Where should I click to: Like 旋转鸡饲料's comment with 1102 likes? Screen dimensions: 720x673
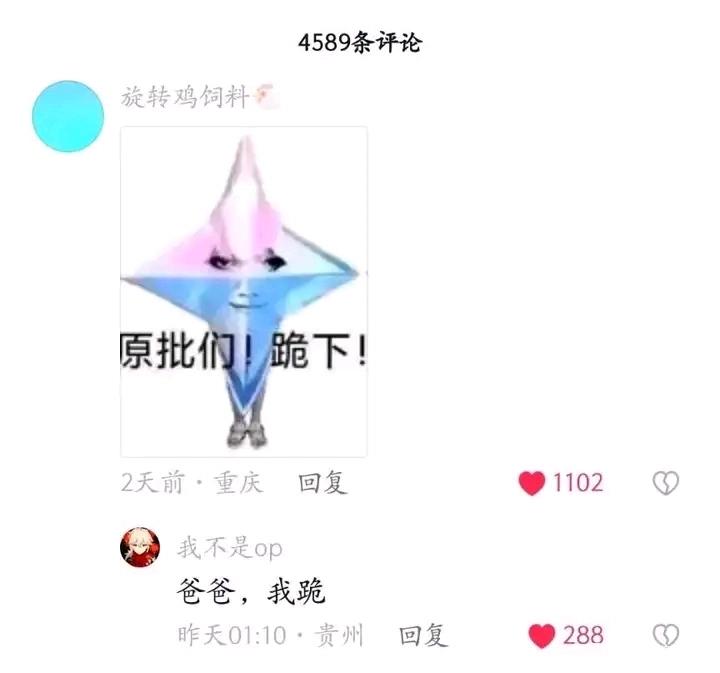(532, 484)
